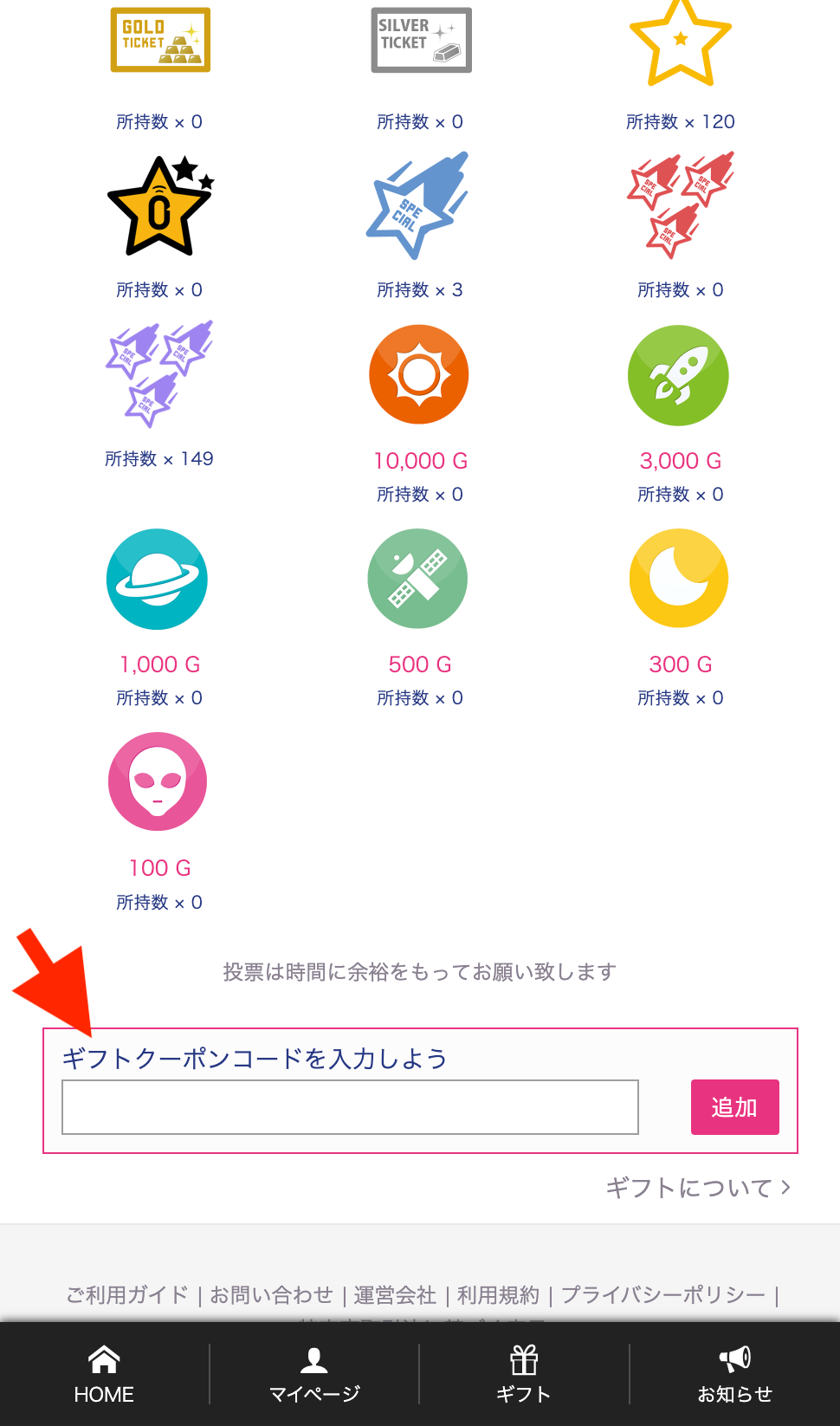Open the 運営会社 footer link
Viewport: 840px width, 1426px height.
click(x=395, y=1294)
